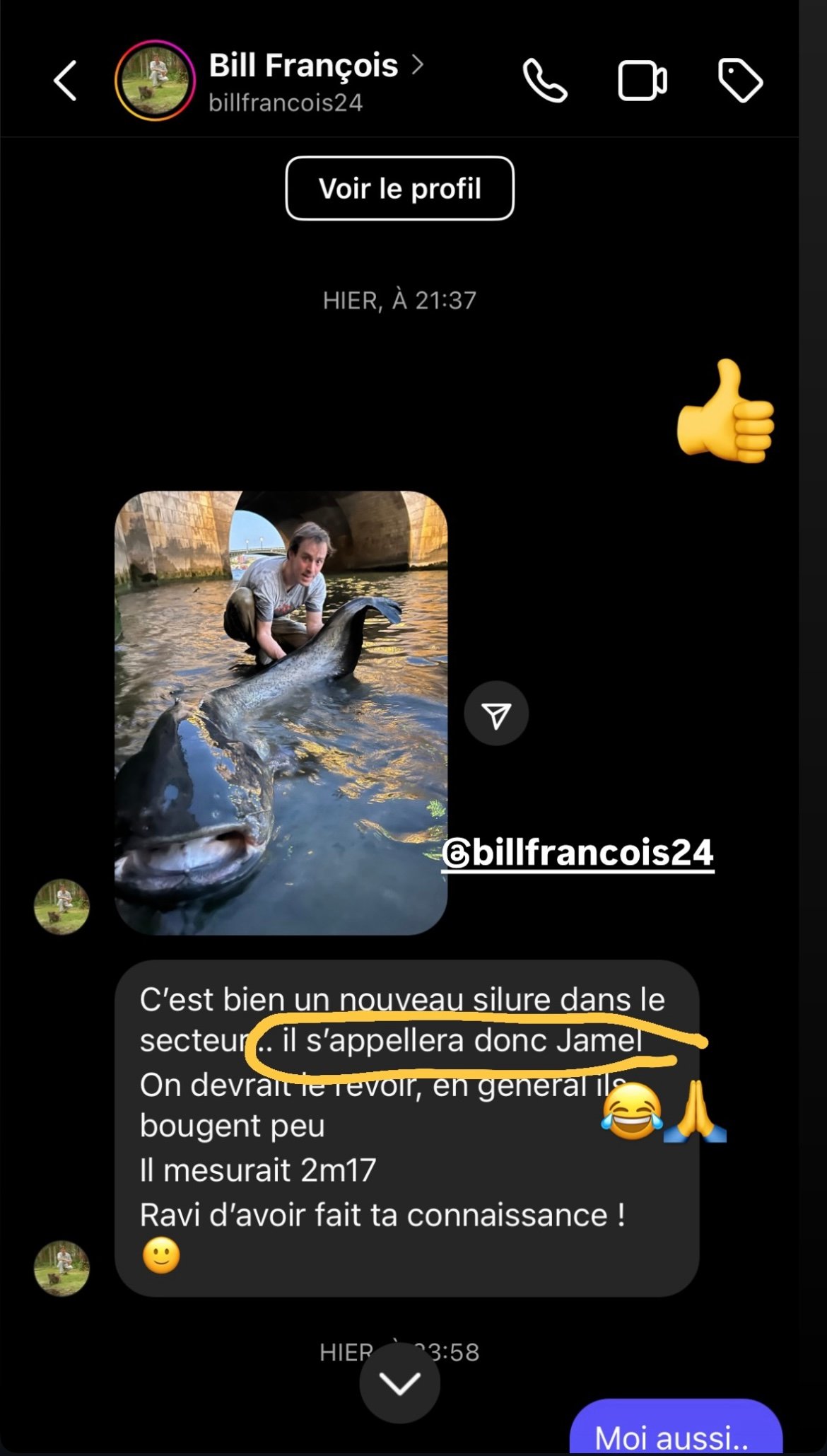Jump to latest messages with down chevron
This screenshot has width=827, height=1456.
tap(399, 1383)
